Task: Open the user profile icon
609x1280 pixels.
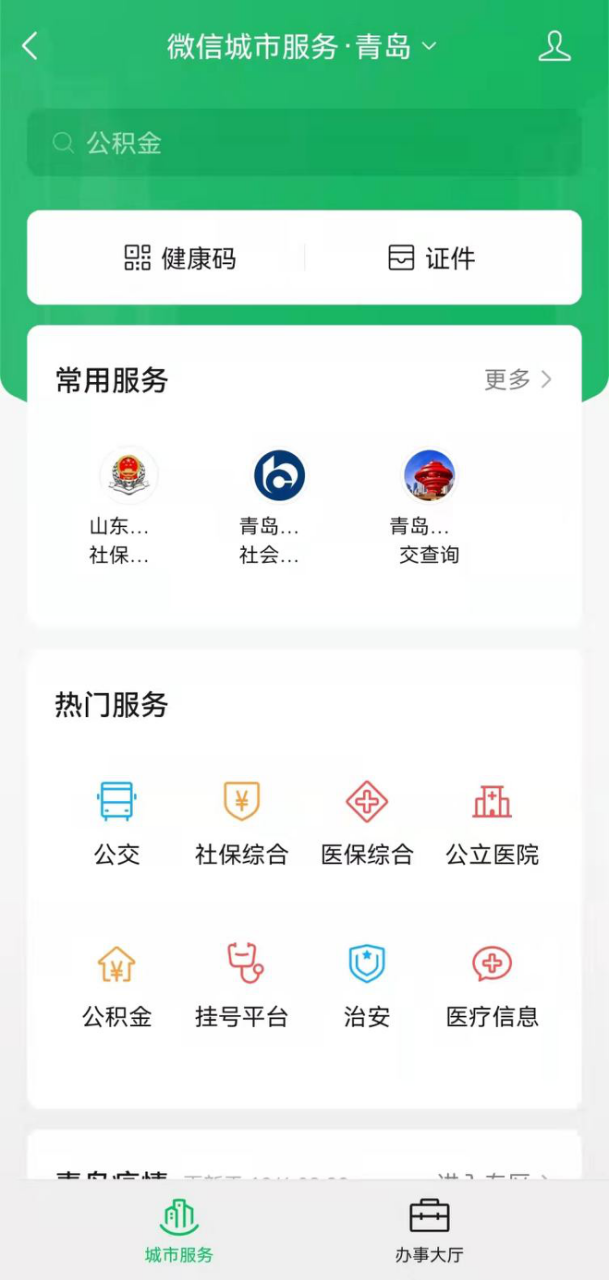Action: coord(554,46)
